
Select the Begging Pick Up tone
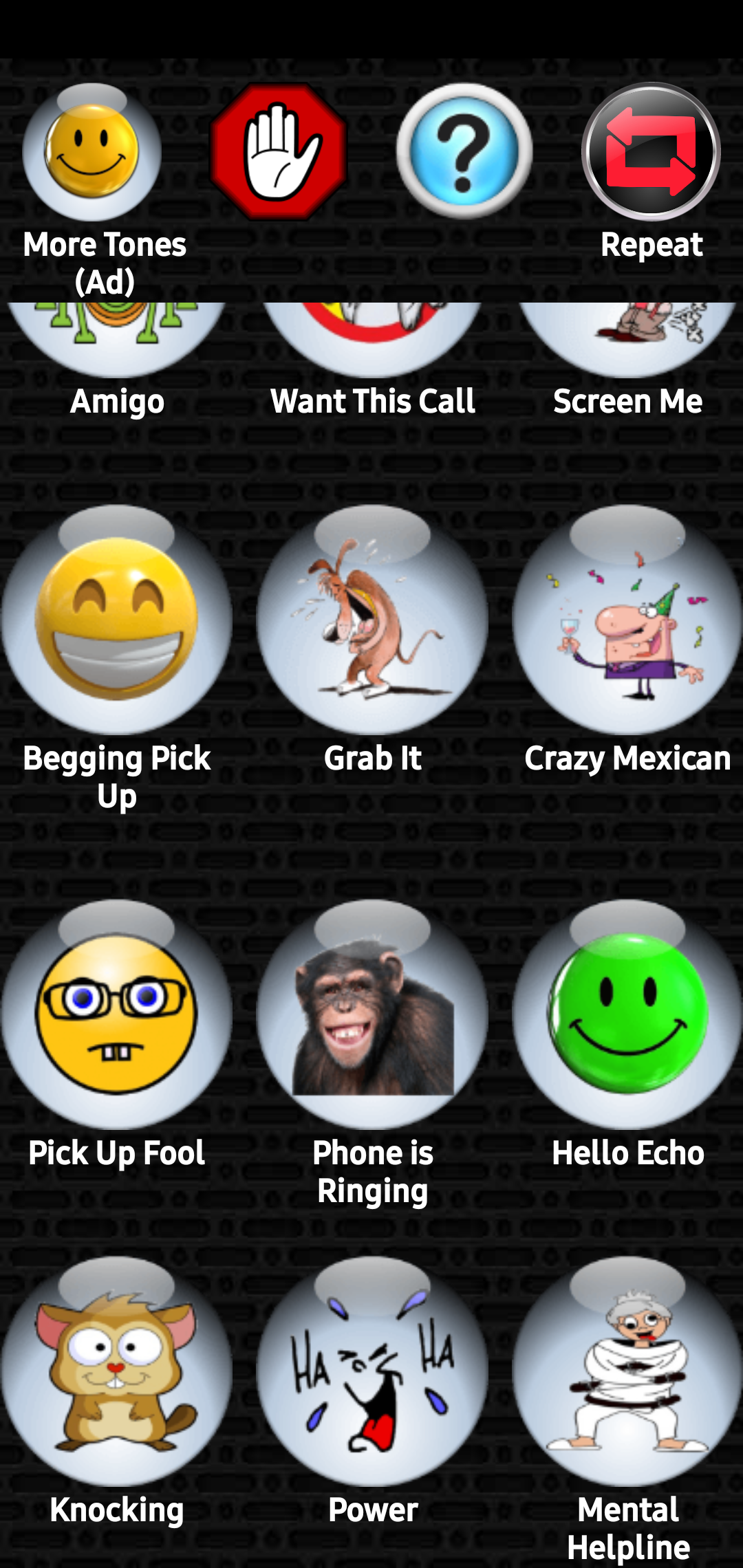pos(117,619)
